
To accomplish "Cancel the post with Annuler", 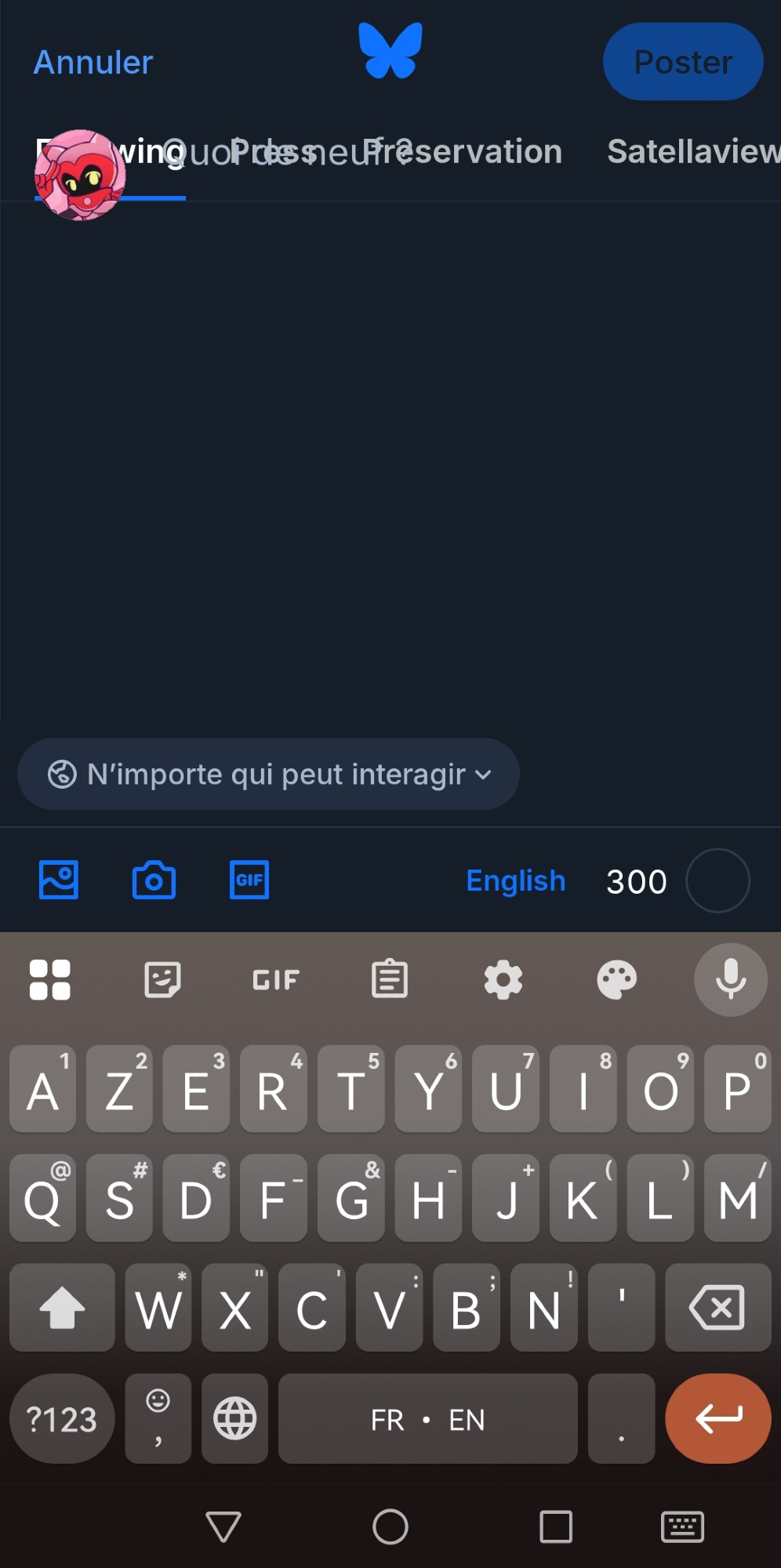I will 93,62.
